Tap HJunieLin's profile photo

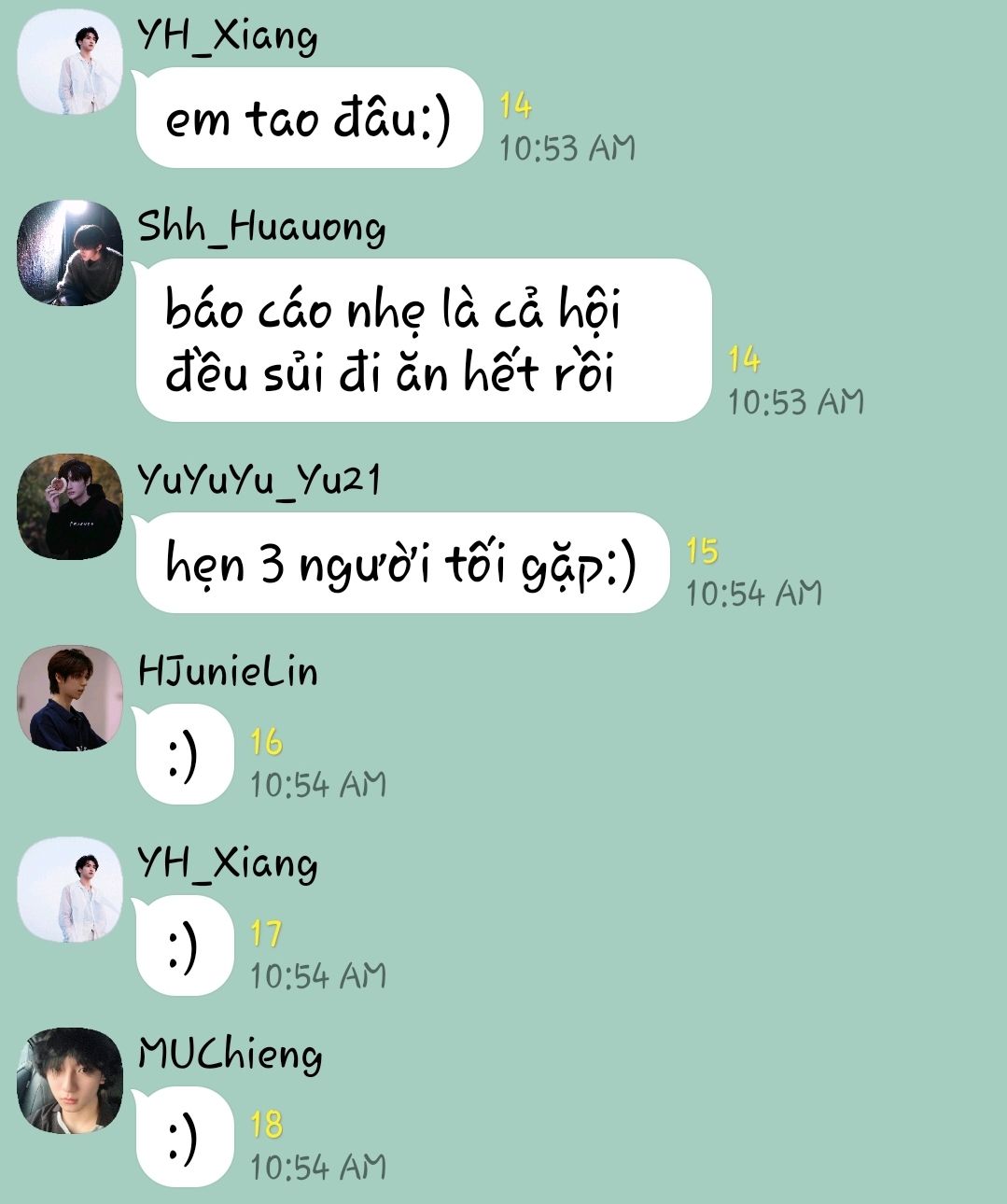(x=70, y=698)
